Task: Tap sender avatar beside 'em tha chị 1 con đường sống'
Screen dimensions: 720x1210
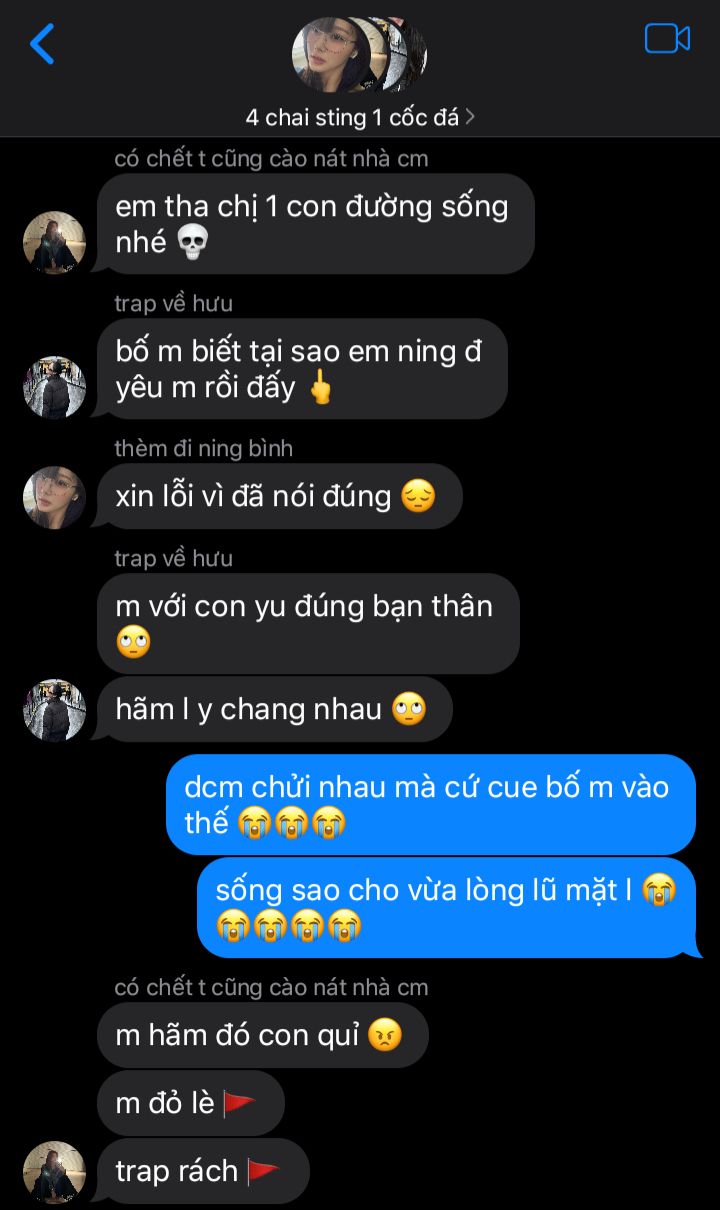Action: [x=54, y=242]
